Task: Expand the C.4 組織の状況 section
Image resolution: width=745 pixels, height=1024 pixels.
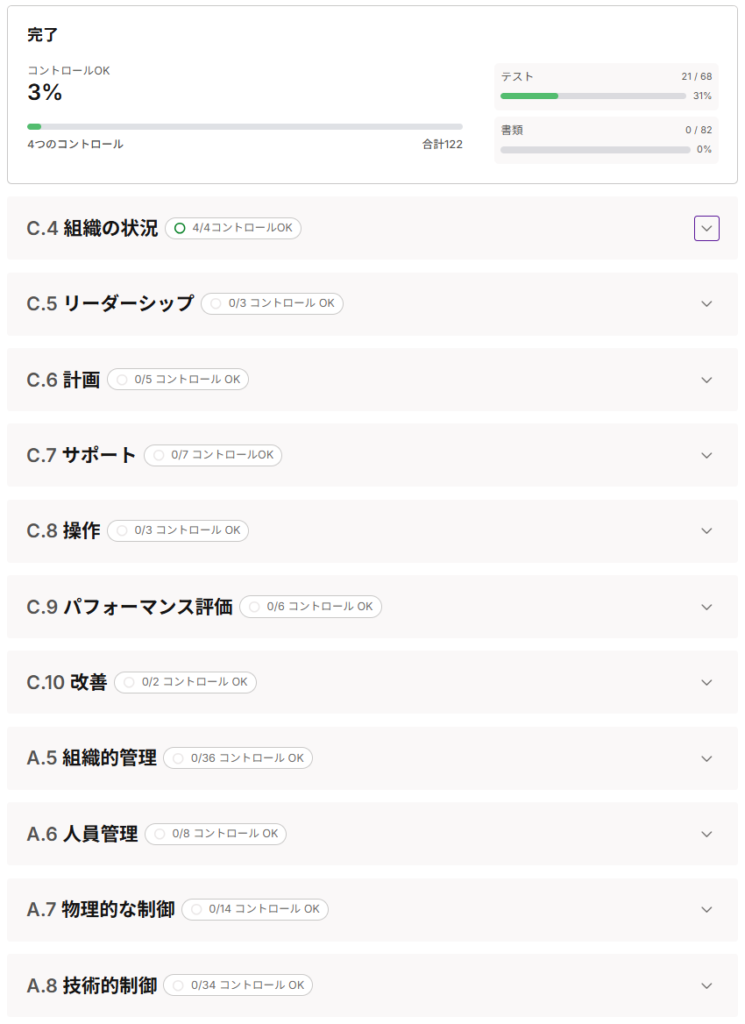Action: pyautogui.click(x=706, y=228)
